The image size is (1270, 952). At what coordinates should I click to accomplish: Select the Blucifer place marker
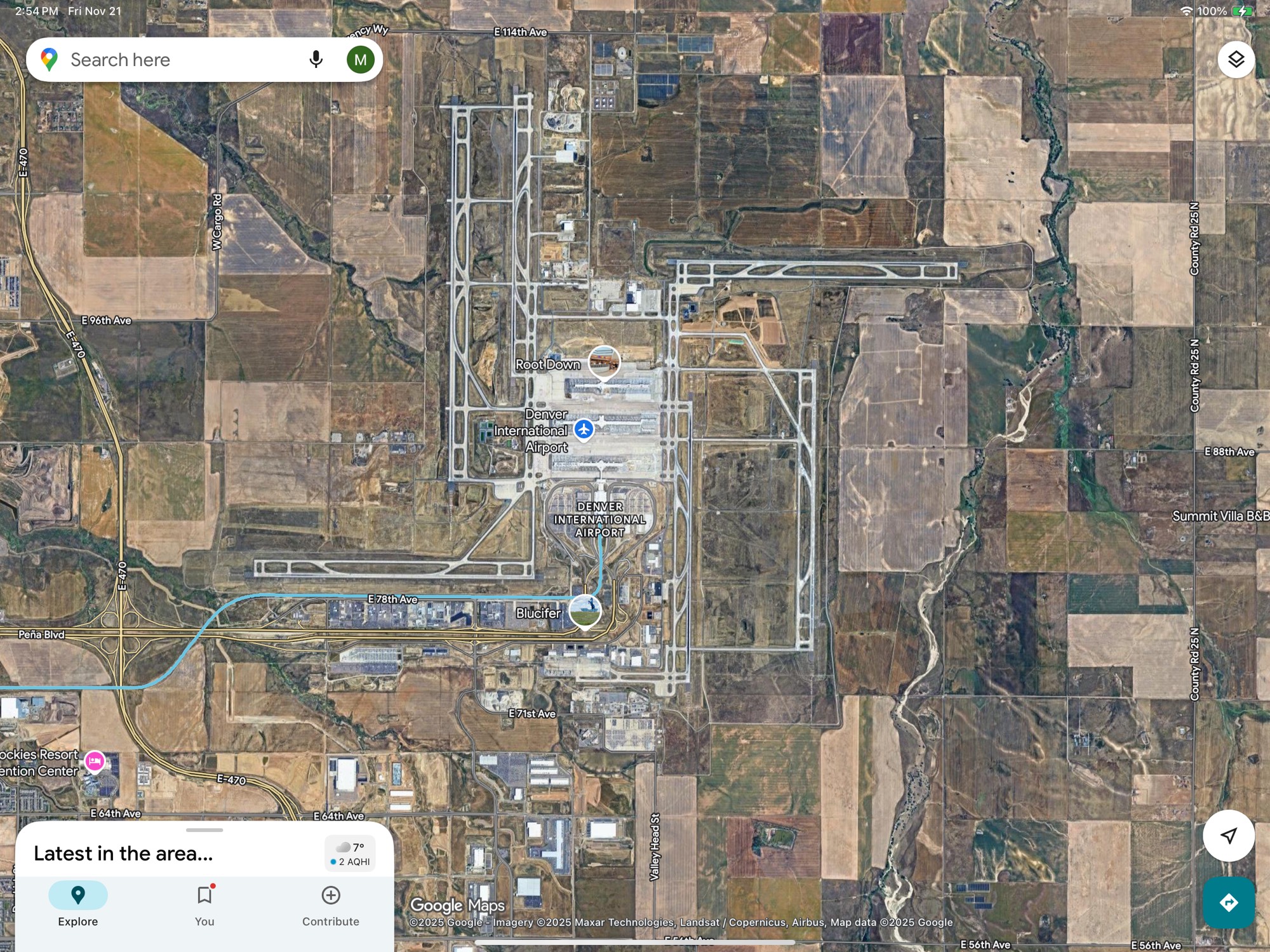tap(585, 611)
